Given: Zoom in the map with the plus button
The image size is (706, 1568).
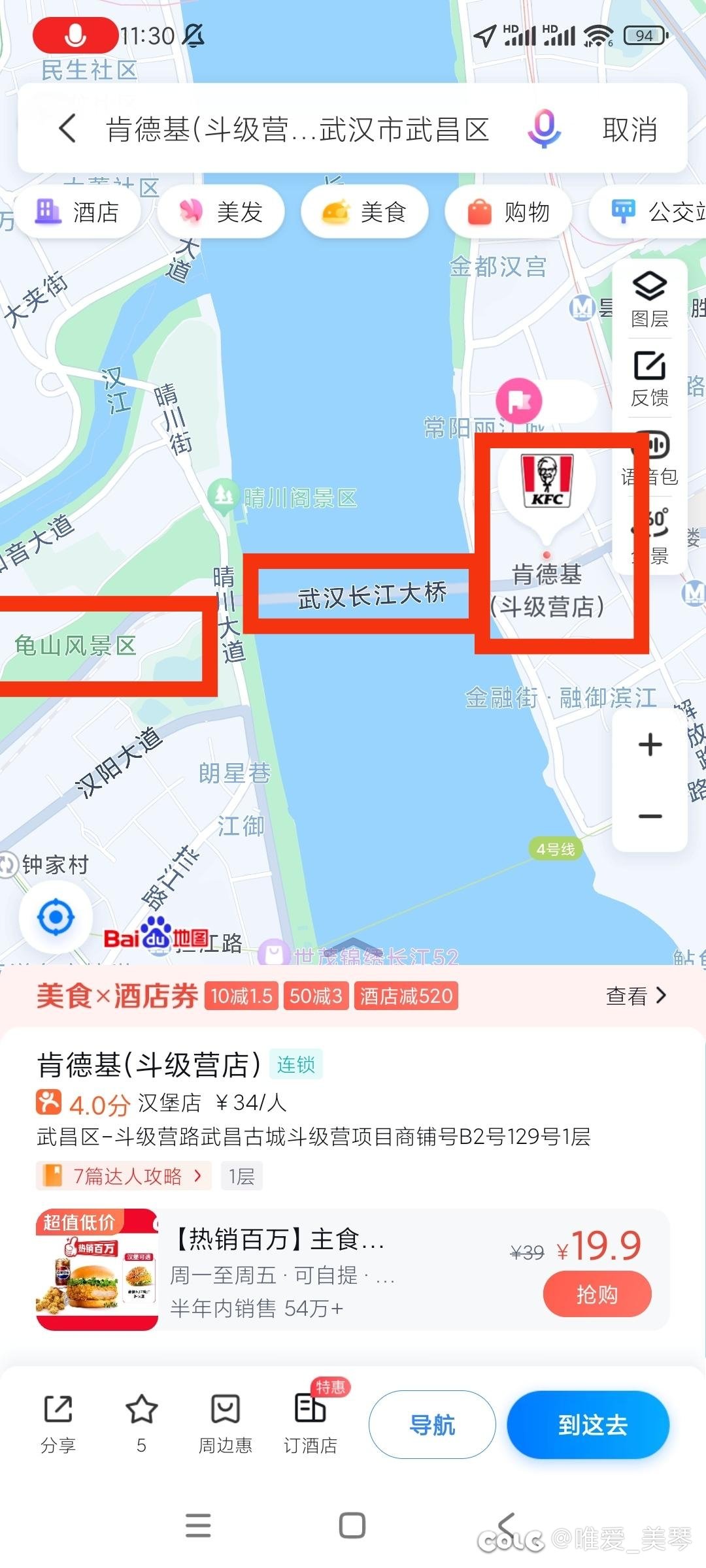Looking at the screenshot, I should coord(650,744).
